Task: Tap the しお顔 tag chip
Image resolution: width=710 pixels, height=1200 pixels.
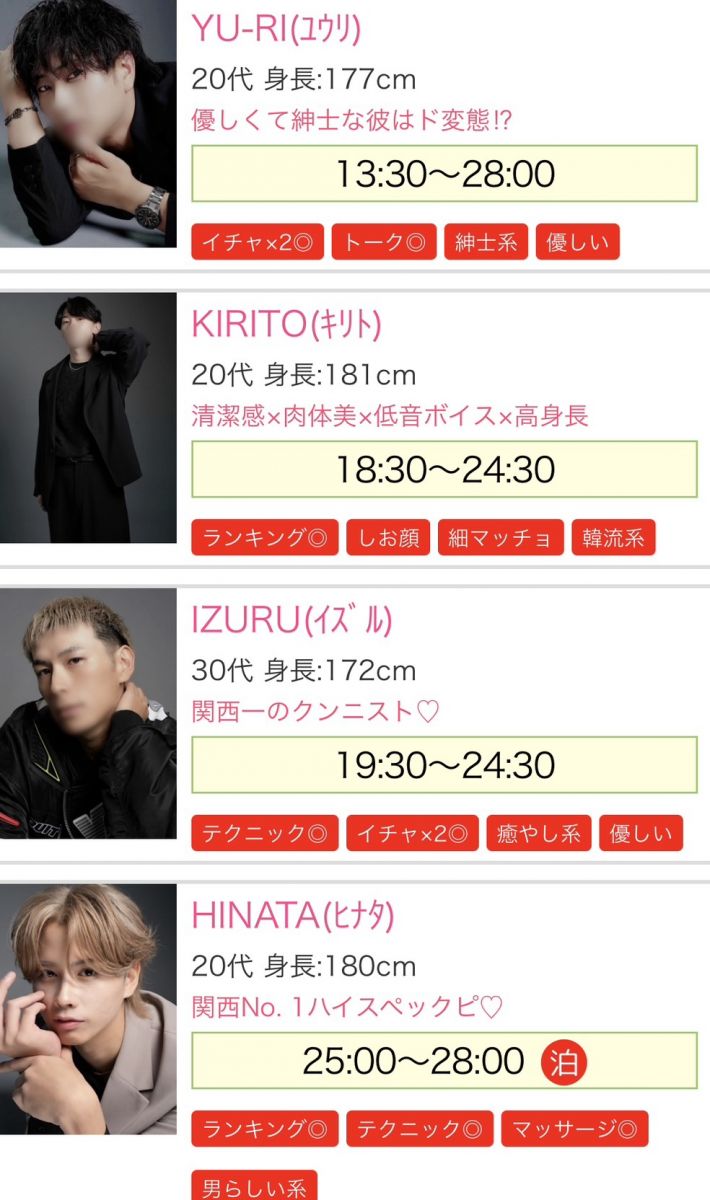Action: pyautogui.click(x=388, y=538)
